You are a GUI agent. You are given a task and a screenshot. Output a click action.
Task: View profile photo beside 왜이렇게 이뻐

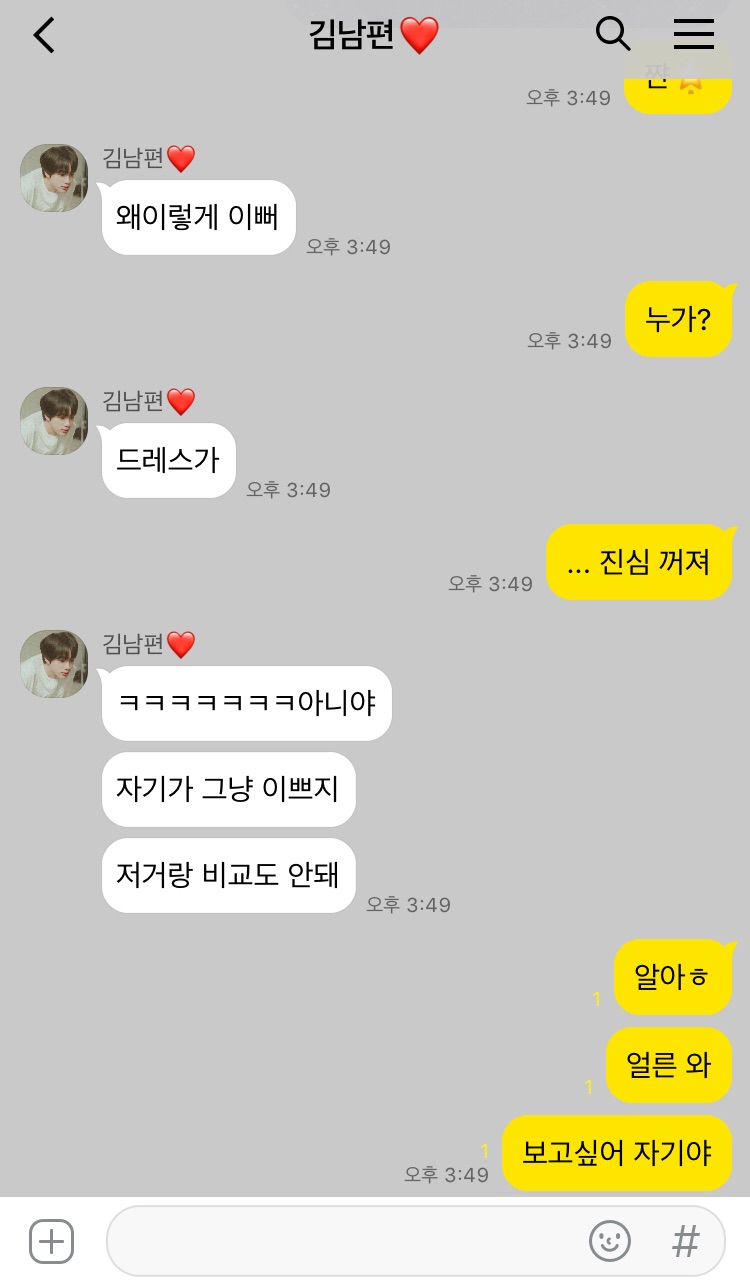55,178
